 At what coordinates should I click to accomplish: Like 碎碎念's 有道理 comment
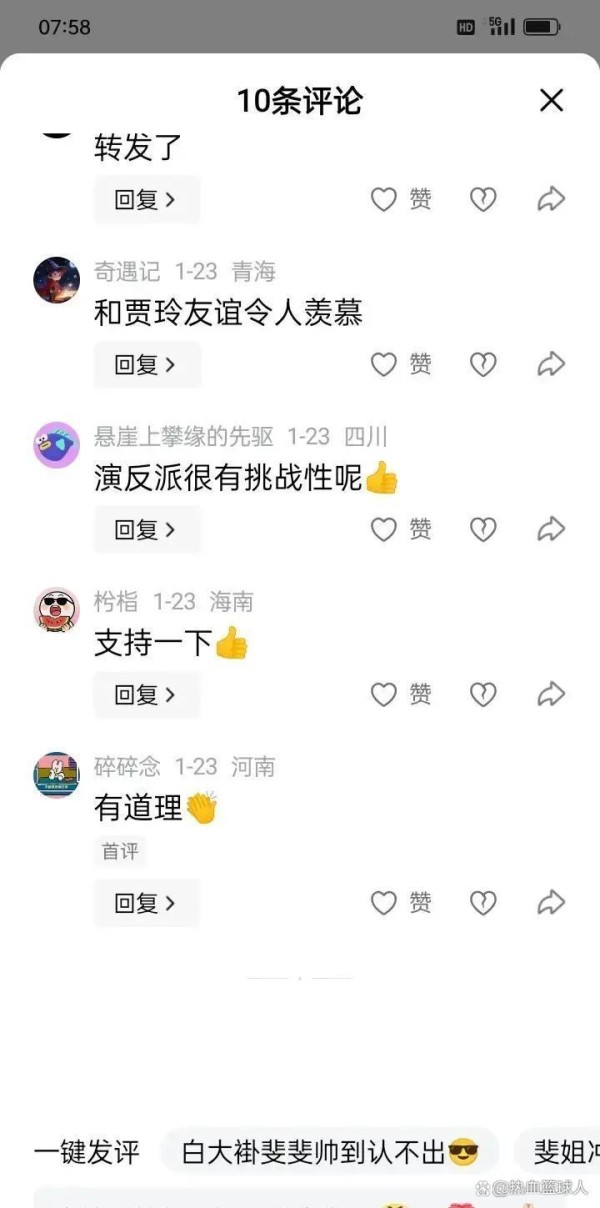pyautogui.click(x=385, y=904)
